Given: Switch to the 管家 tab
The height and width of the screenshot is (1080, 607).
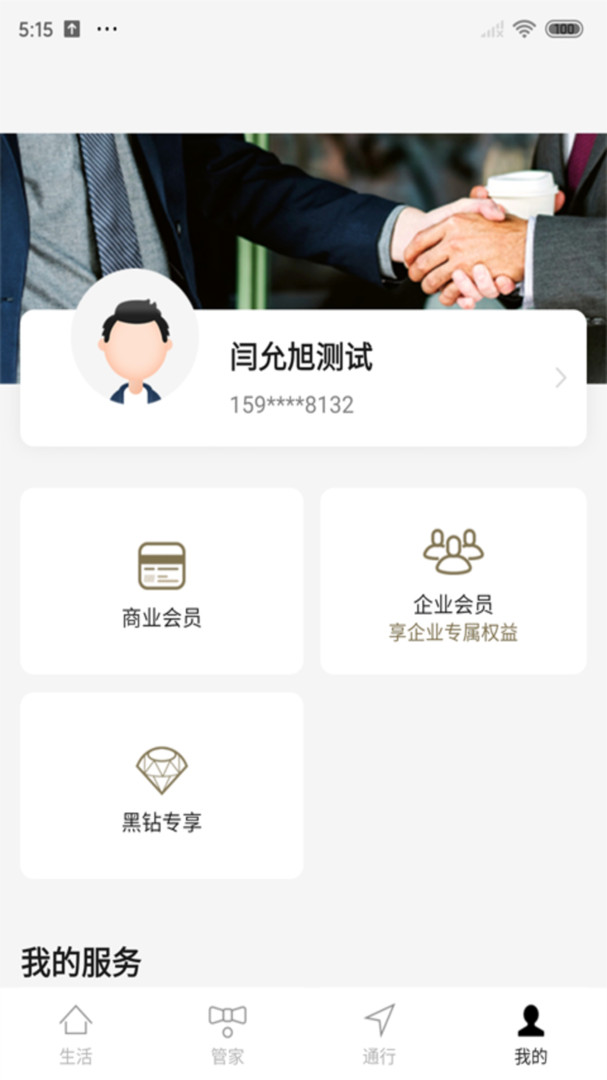Looking at the screenshot, I should click(227, 1035).
